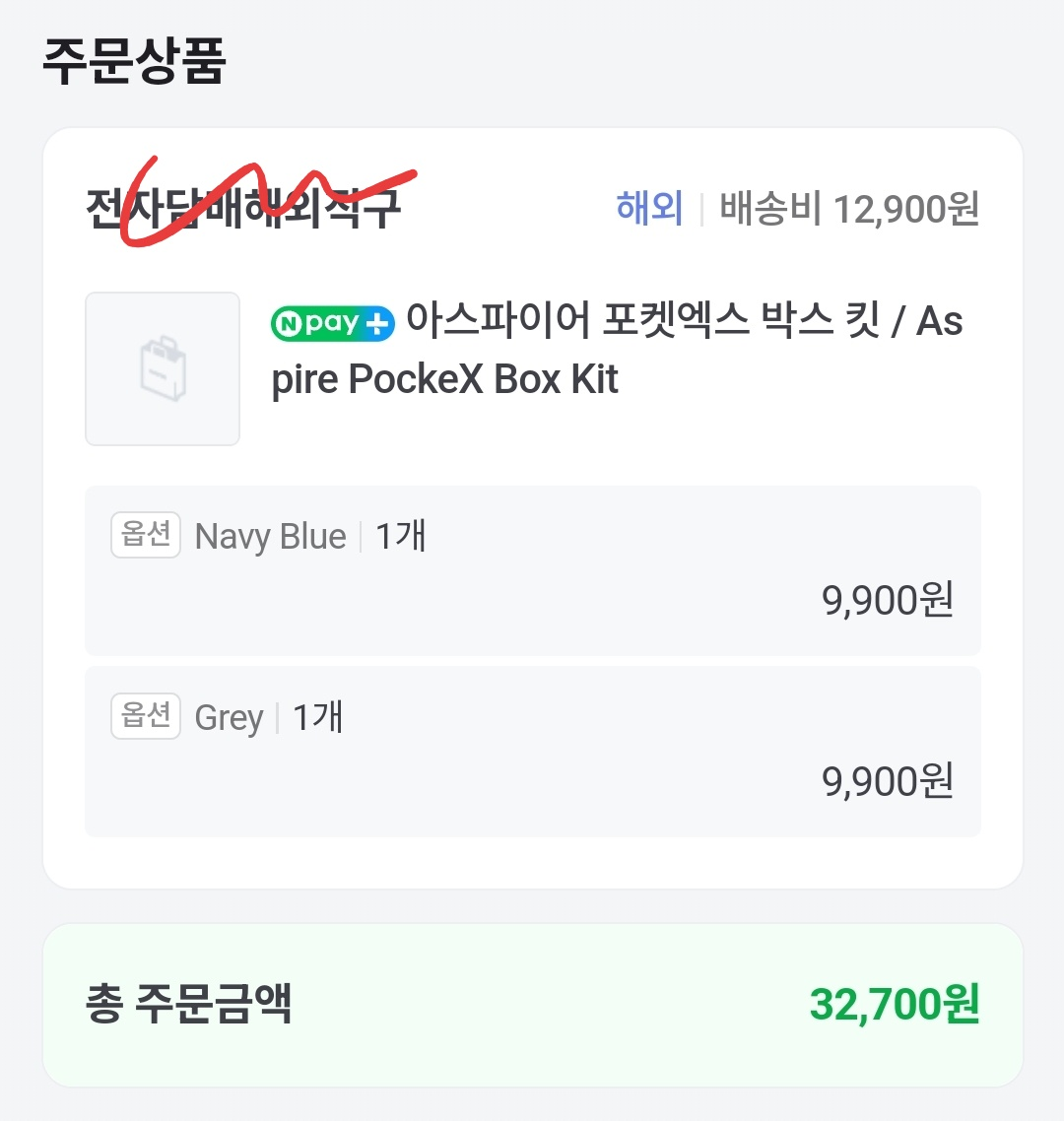Open the Aspire PockeX Box Kit product image
This screenshot has height=1121, width=1064.
[x=163, y=368]
